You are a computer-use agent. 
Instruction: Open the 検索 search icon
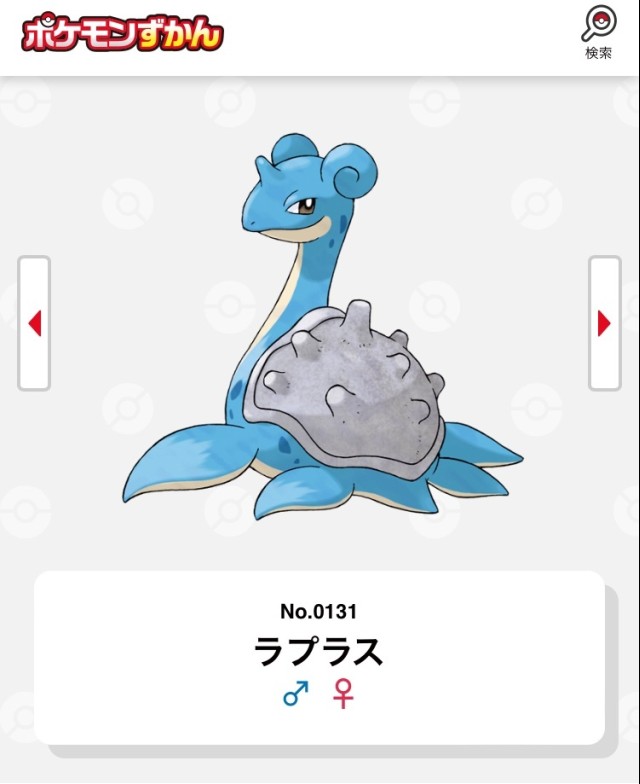599,31
